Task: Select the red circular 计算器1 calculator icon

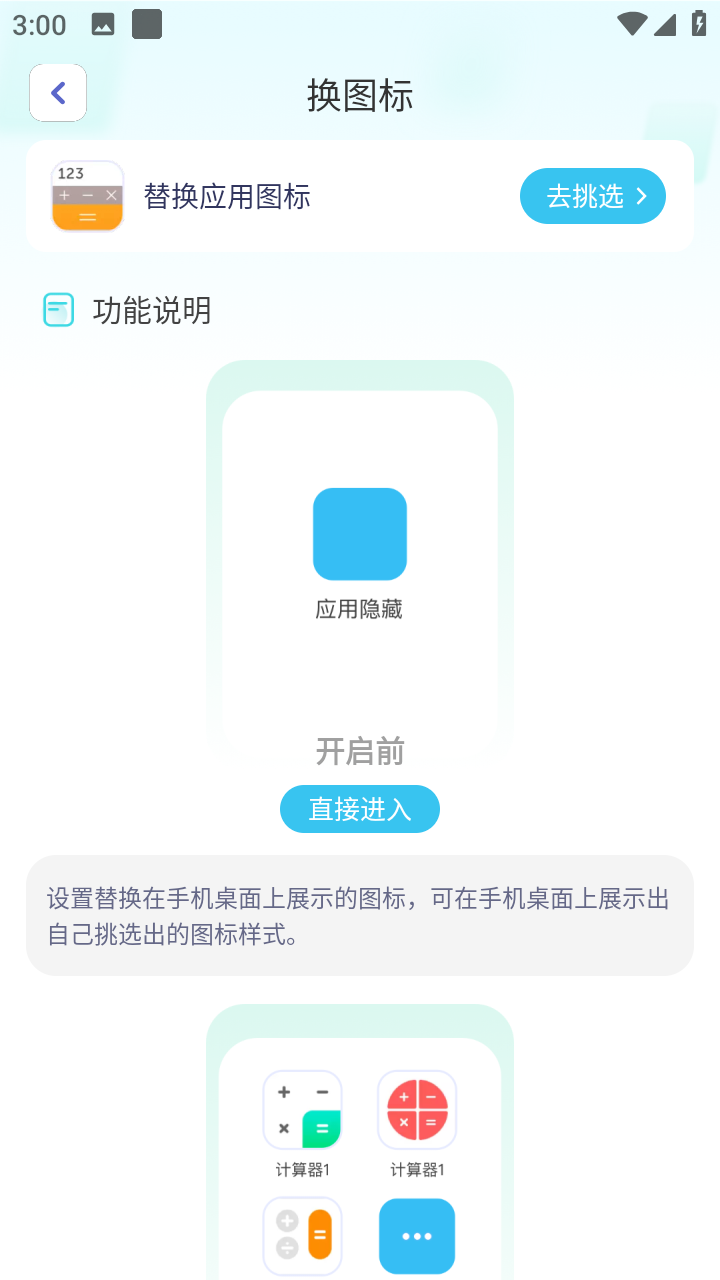Action: [417, 1110]
